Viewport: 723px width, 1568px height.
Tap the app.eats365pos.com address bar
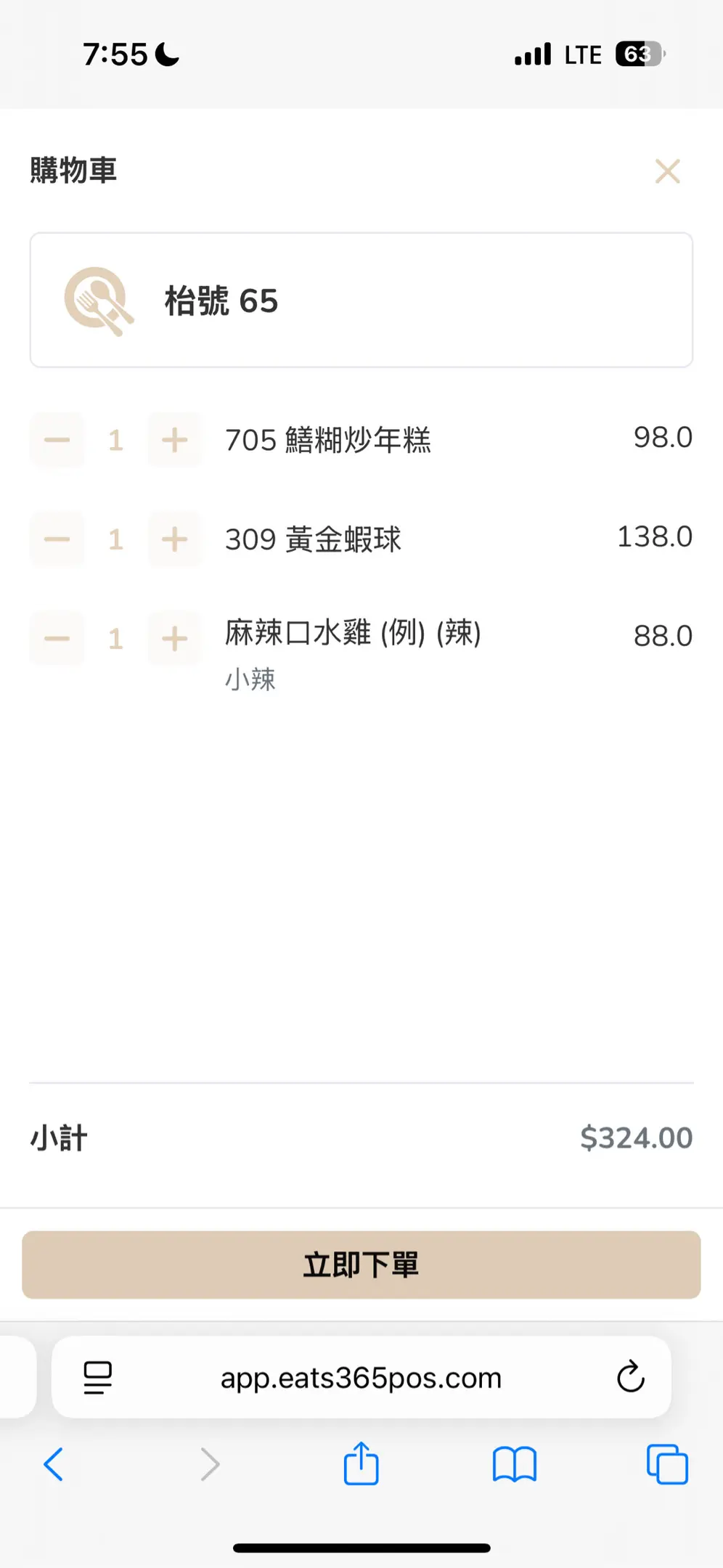(361, 1377)
